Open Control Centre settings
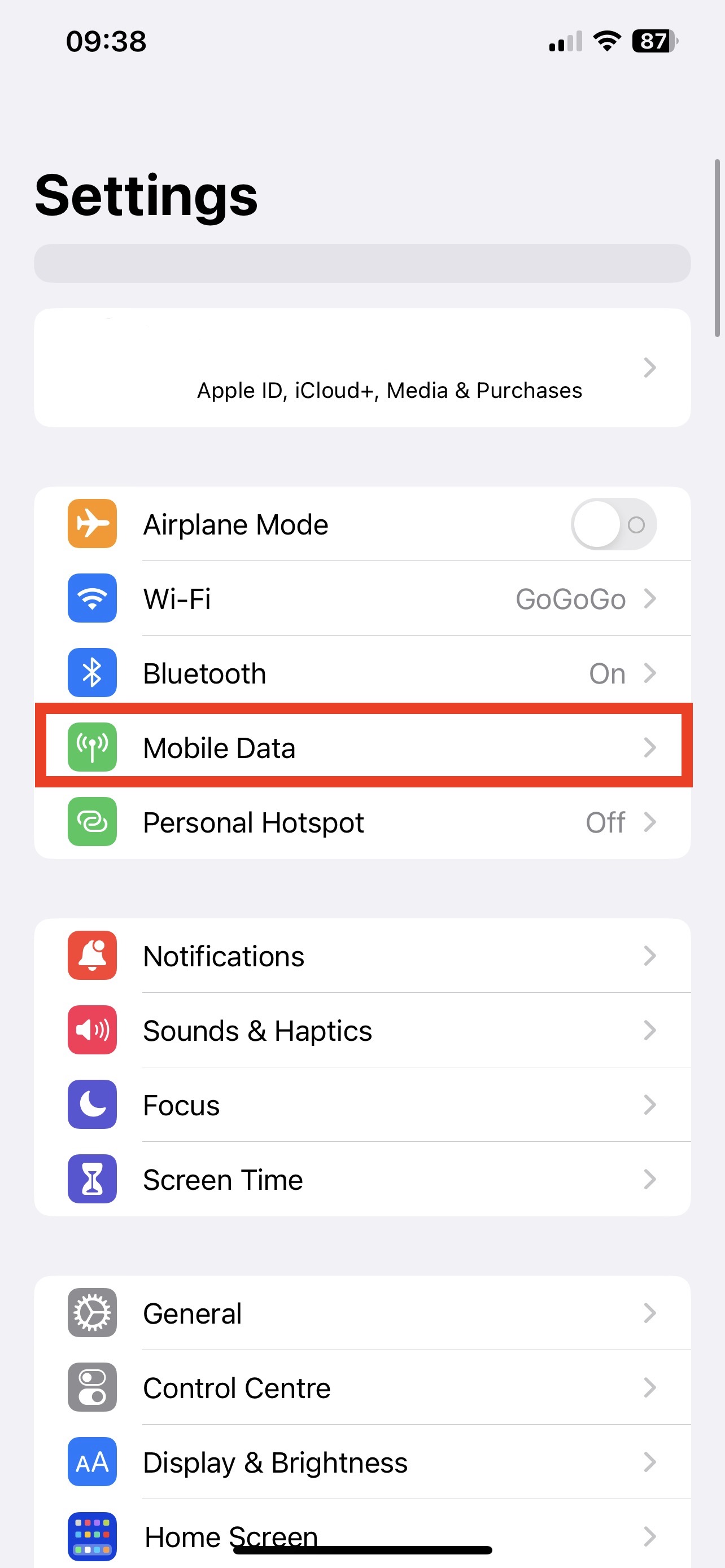The height and width of the screenshot is (1568, 725). 362,1388
